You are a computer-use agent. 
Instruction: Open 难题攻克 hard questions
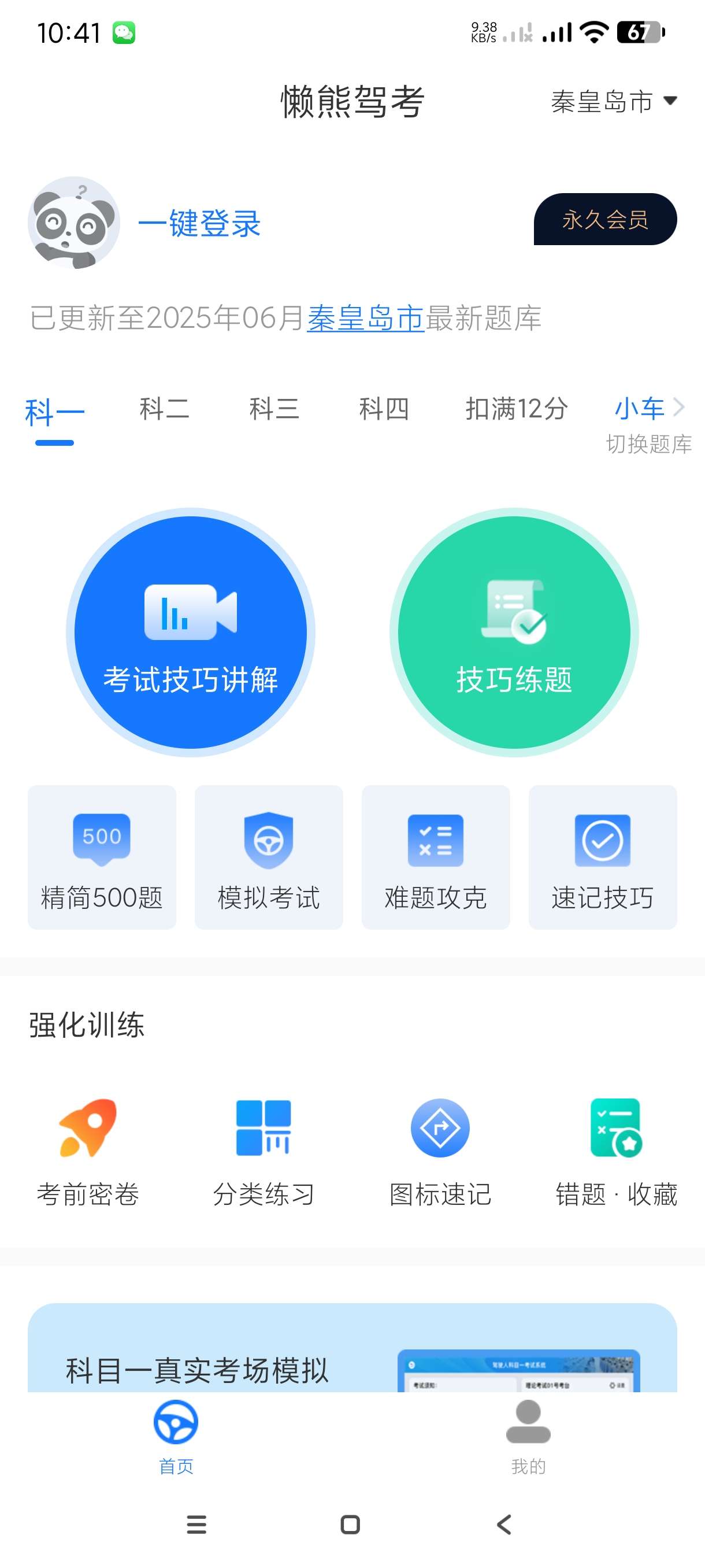pyautogui.click(x=436, y=857)
